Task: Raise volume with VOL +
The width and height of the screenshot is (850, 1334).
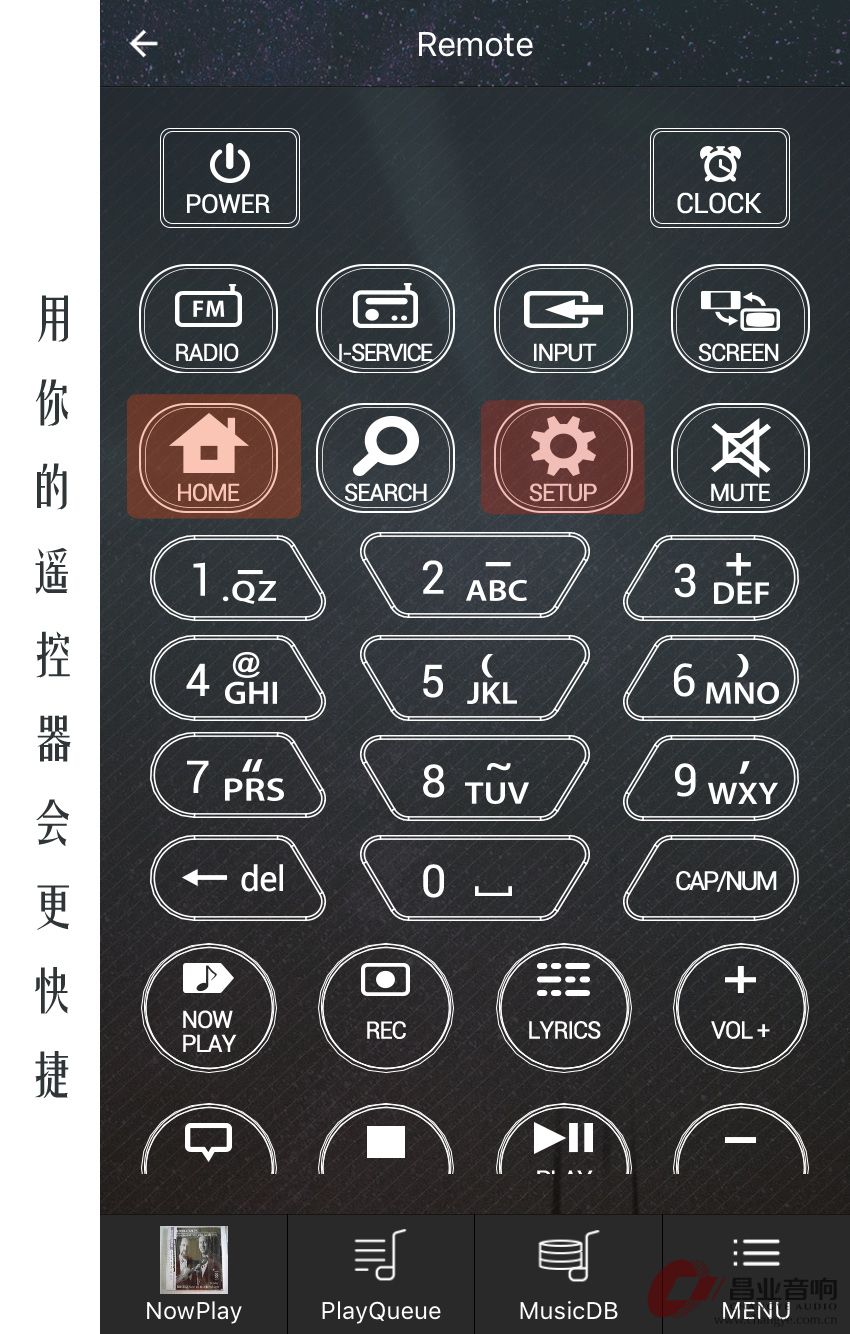Action: coord(739,1008)
